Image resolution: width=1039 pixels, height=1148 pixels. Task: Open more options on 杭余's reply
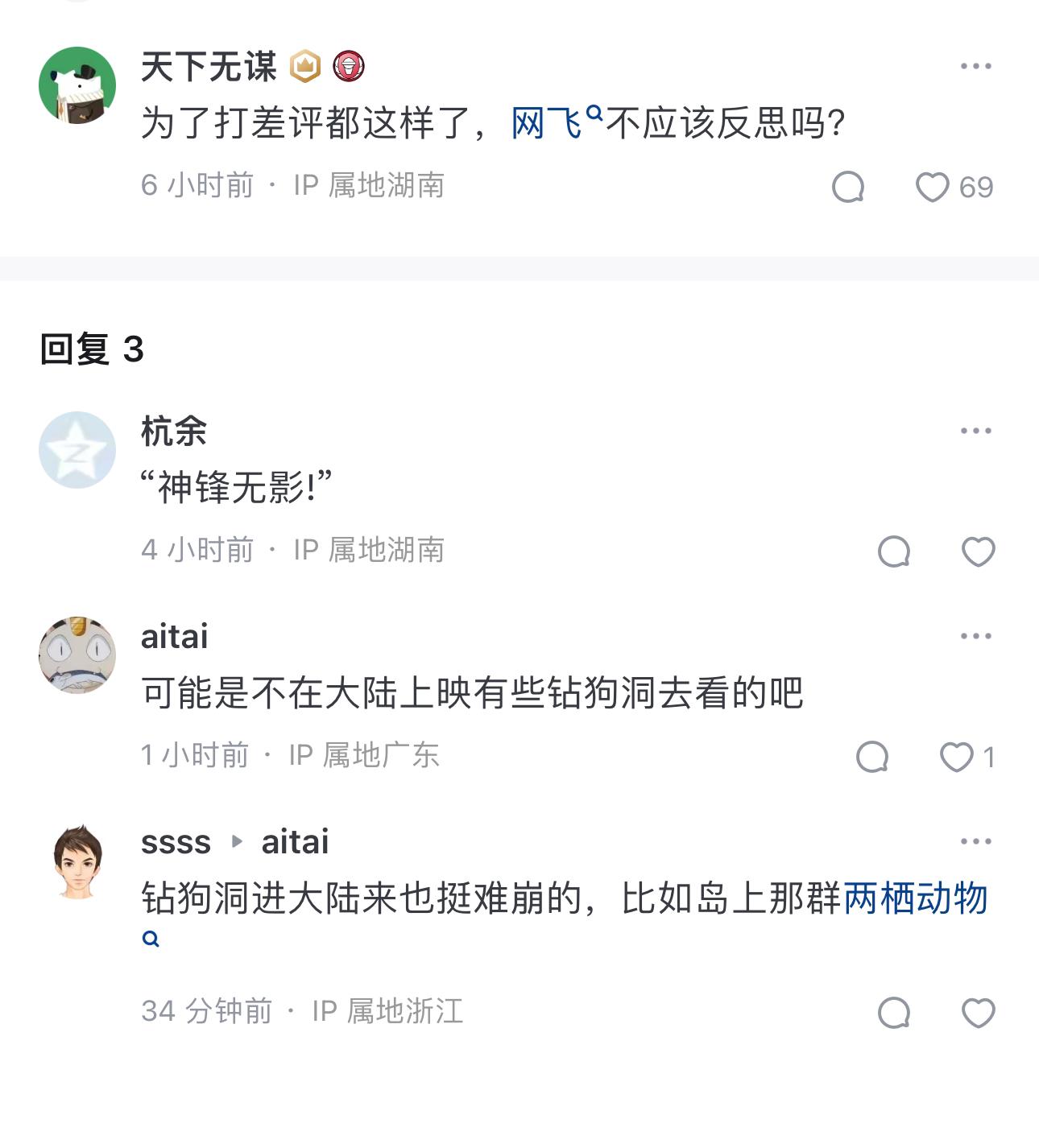click(975, 432)
